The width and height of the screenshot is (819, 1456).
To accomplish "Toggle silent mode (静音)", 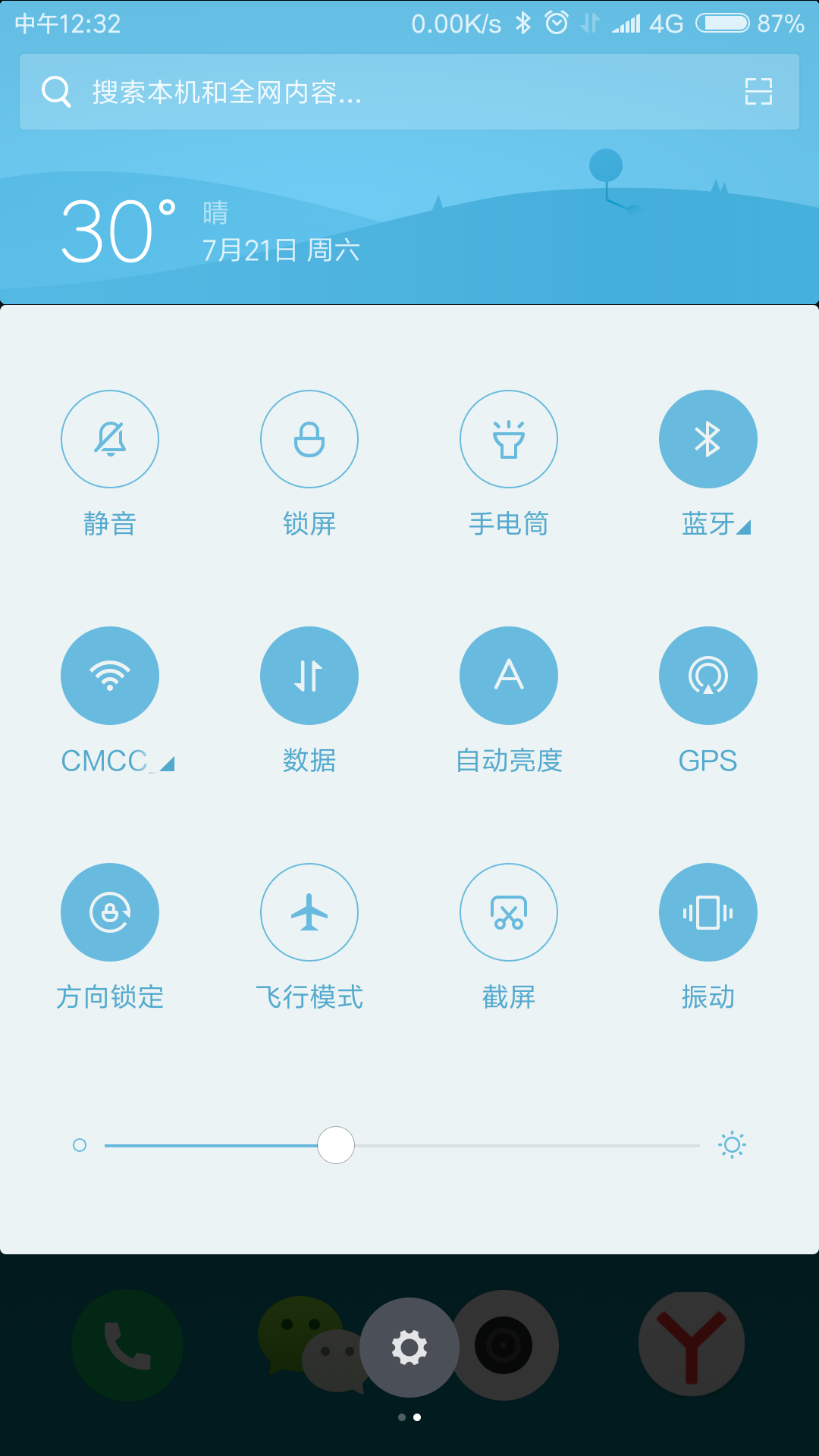I will tap(110, 439).
